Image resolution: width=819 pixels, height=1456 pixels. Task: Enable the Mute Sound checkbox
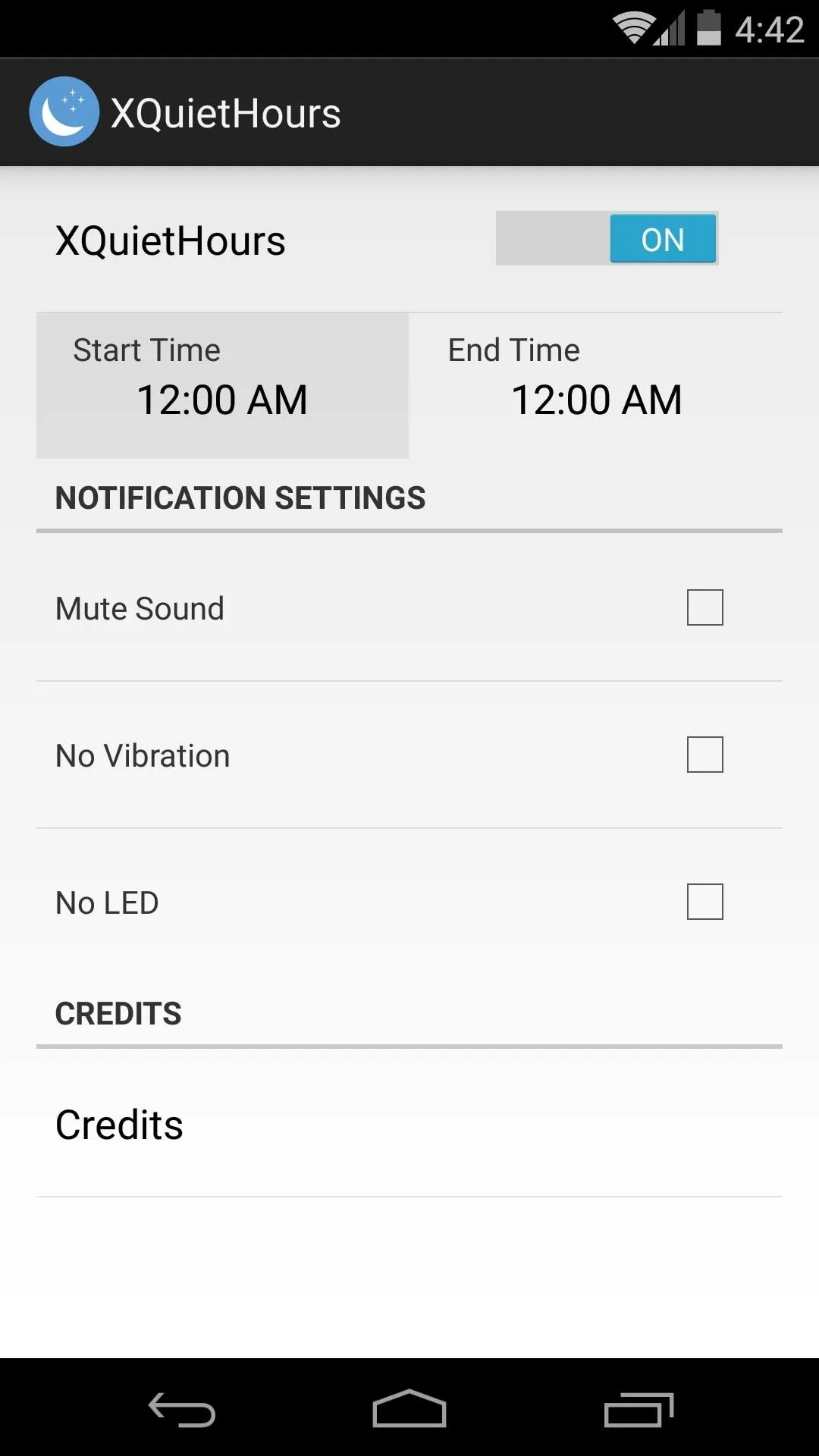click(704, 607)
